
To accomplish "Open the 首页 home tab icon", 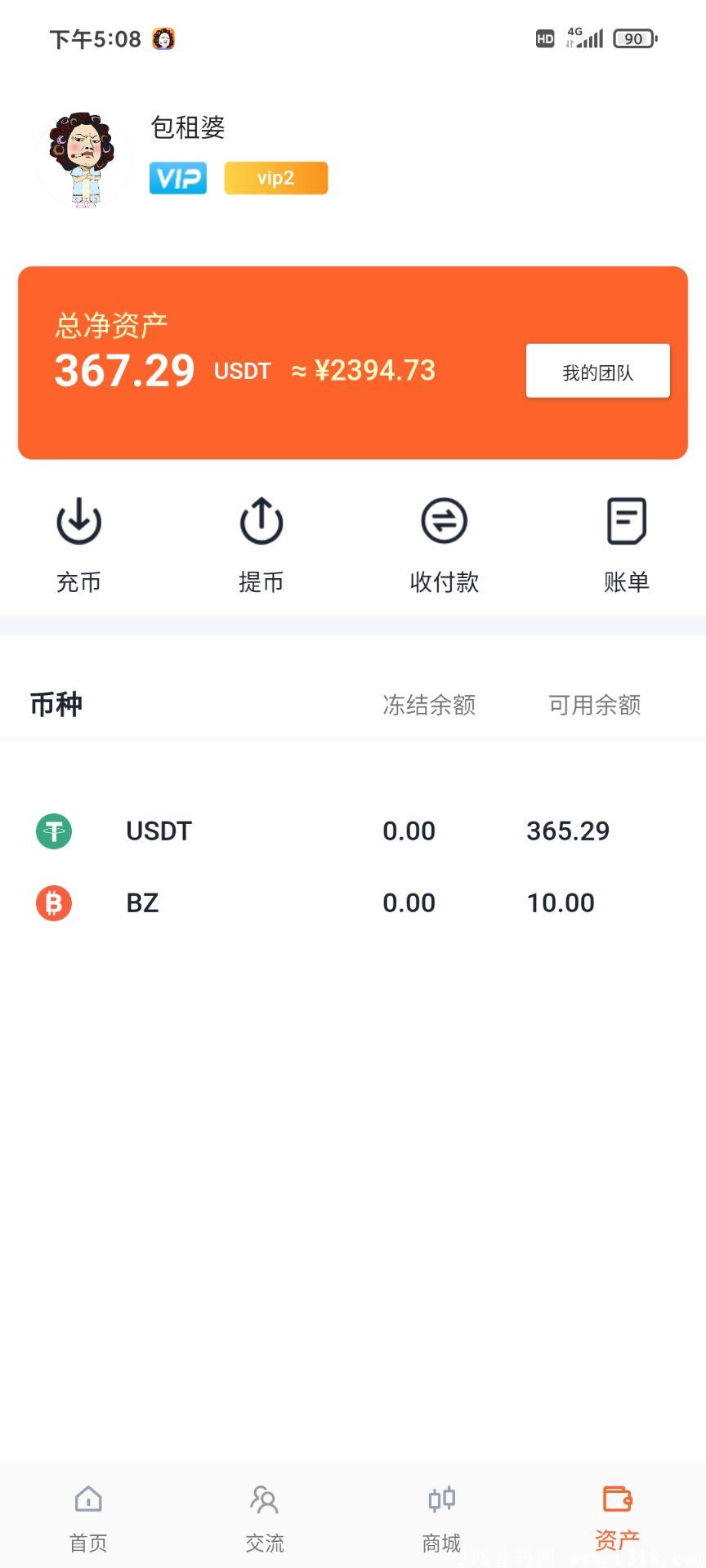I will 87,1517.
